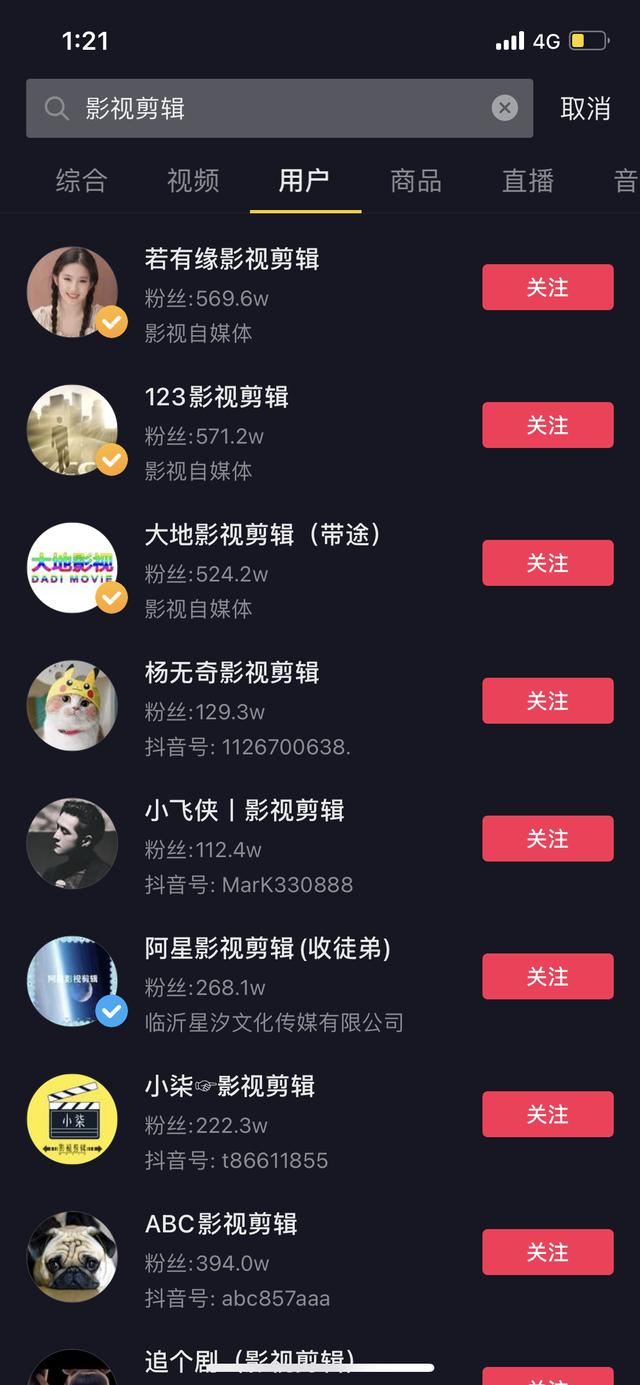640x1385 pixels.
Task: Switch to the 综合 tab
Action: (x=81, y=181)
